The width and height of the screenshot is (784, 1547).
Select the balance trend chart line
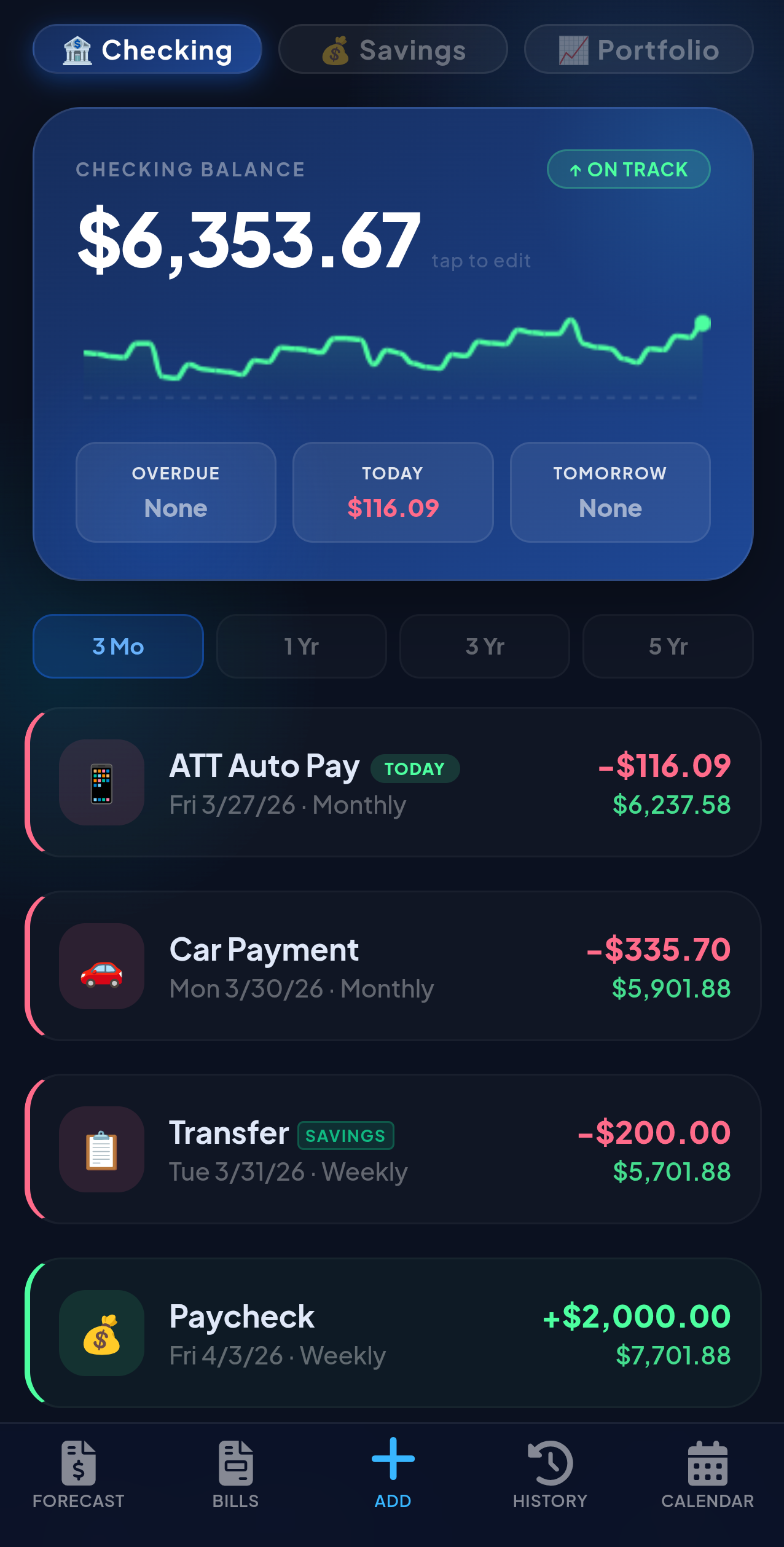pyautogui.click(x=393, y=356)
